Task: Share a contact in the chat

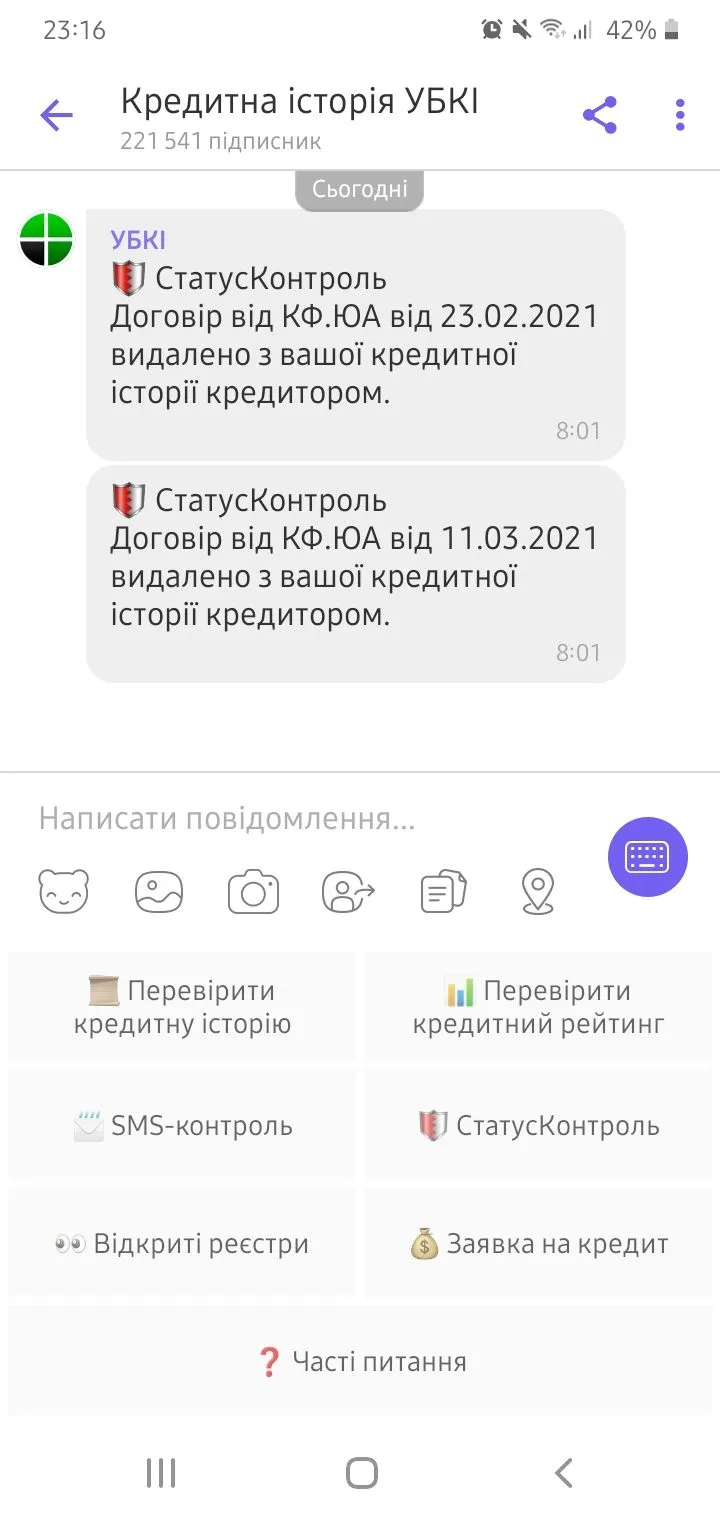Action: coord(348,891)
